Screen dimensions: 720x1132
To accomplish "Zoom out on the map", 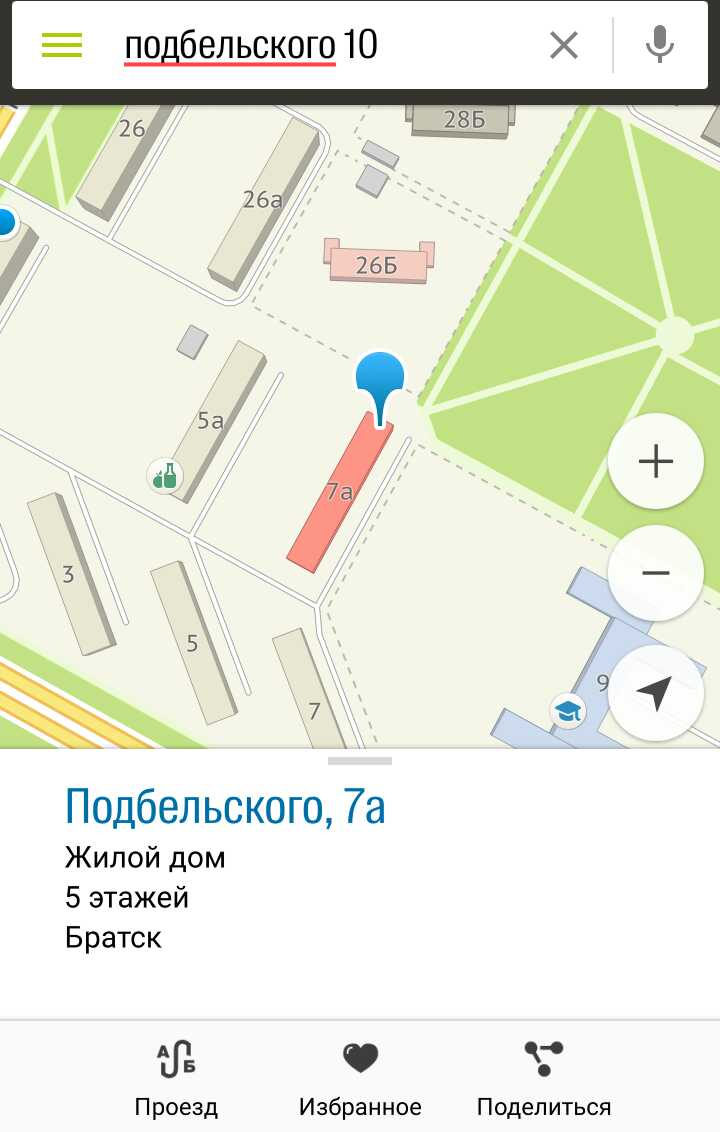I will (655, 573).
